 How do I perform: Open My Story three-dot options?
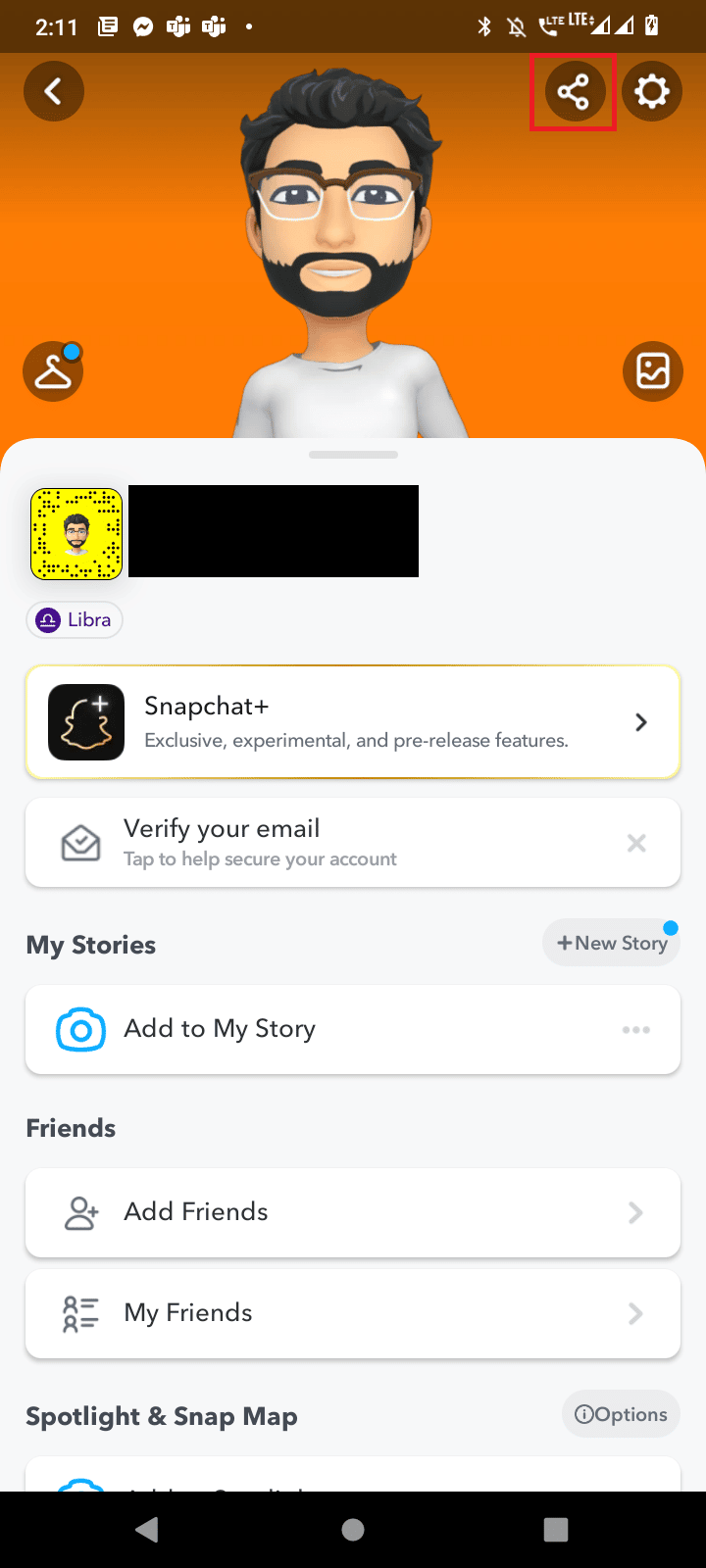coord(636,1030)
